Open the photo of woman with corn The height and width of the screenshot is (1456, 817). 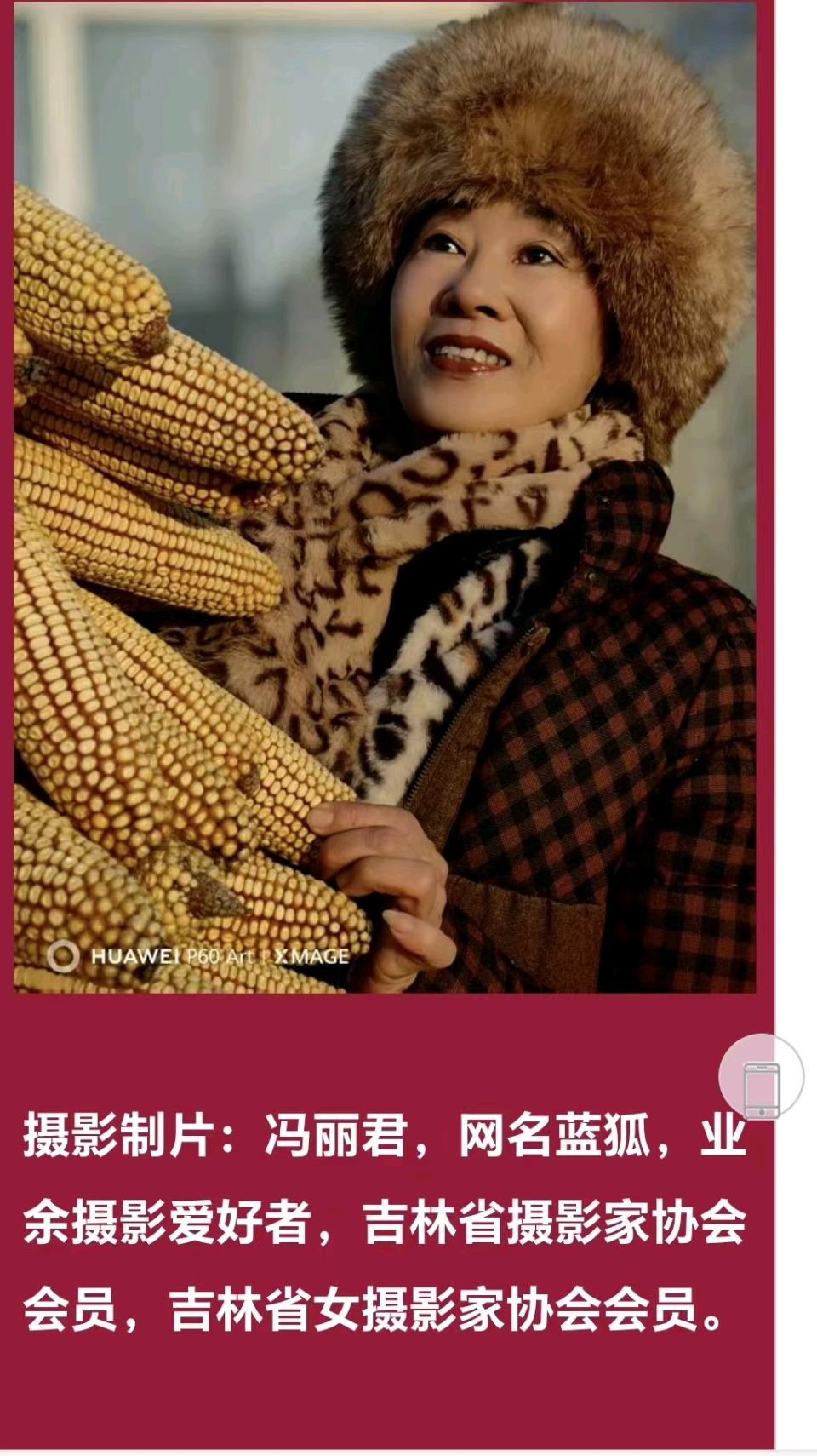385,497
